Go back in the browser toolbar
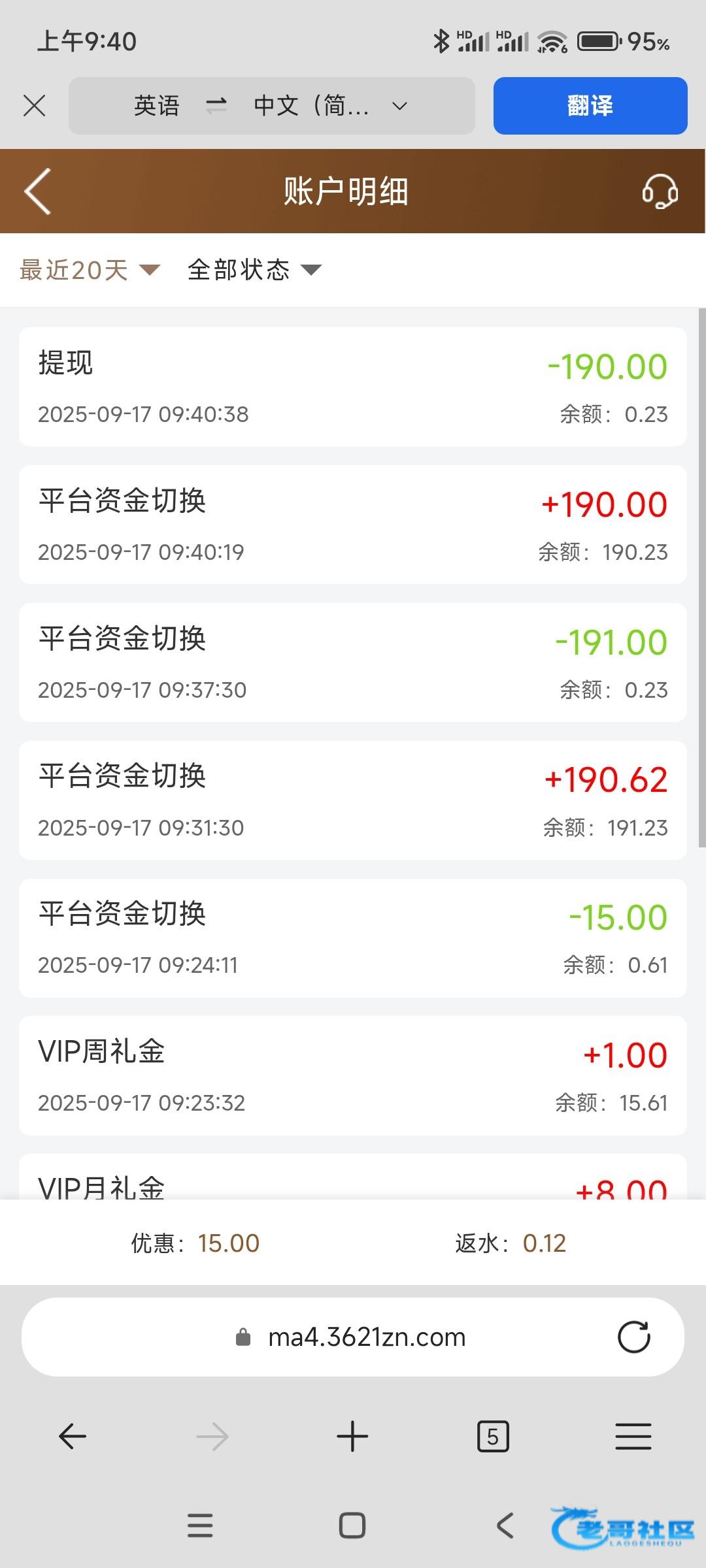 click(x=72, y=1436)
